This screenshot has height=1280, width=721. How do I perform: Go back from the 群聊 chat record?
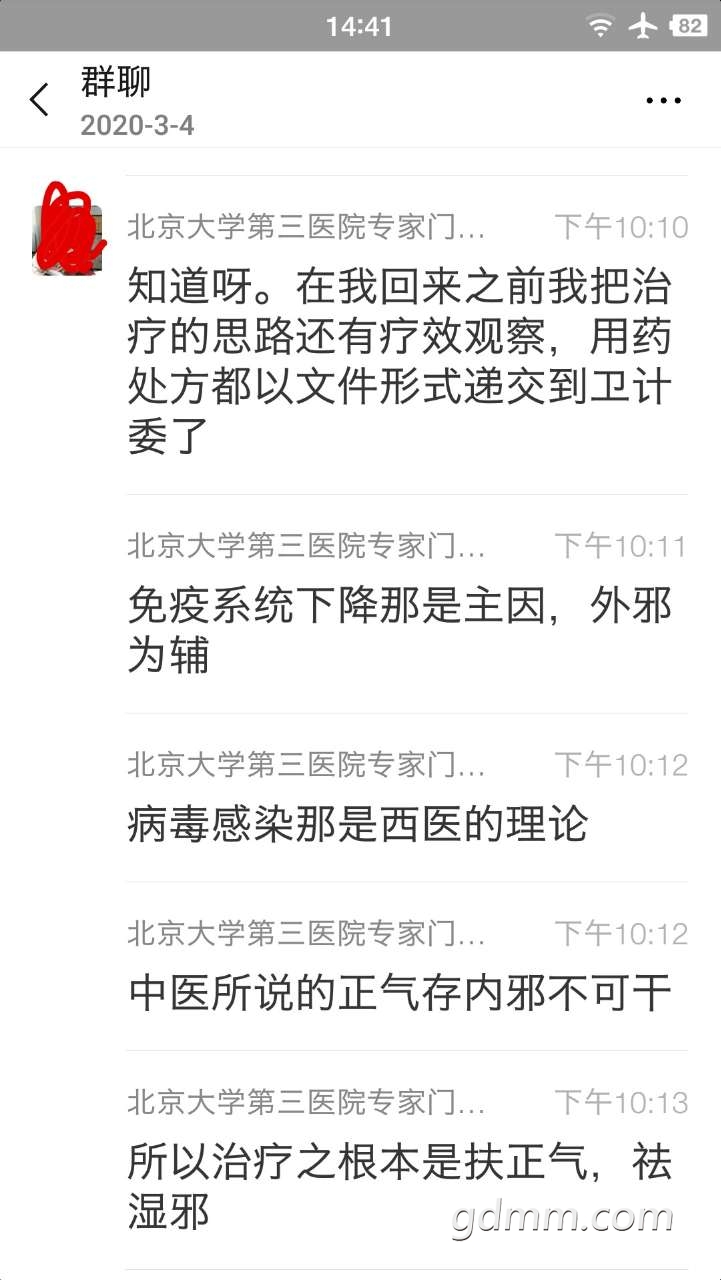pos(40,100)
